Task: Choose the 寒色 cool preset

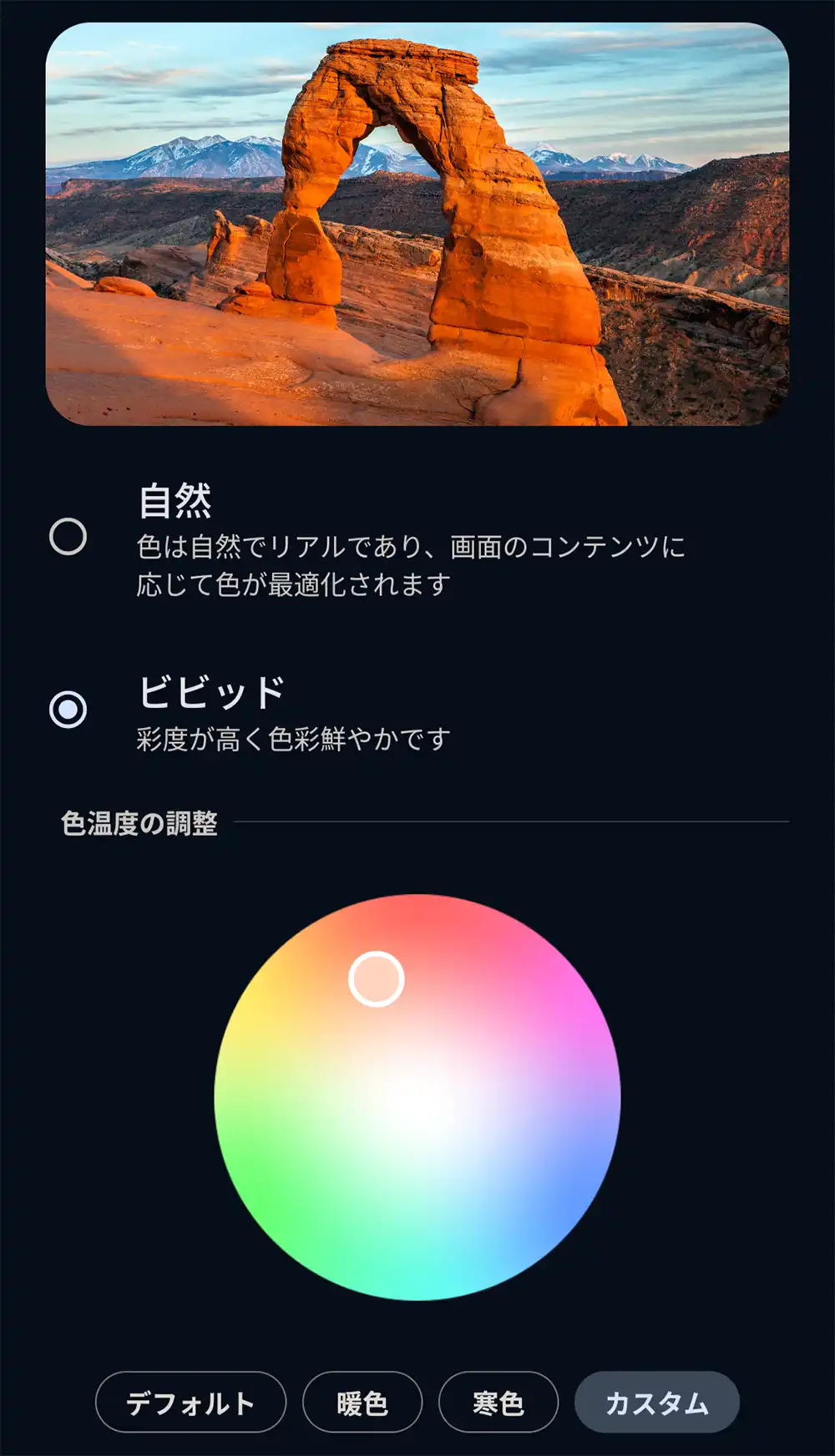Action: tap(498, 1403)
